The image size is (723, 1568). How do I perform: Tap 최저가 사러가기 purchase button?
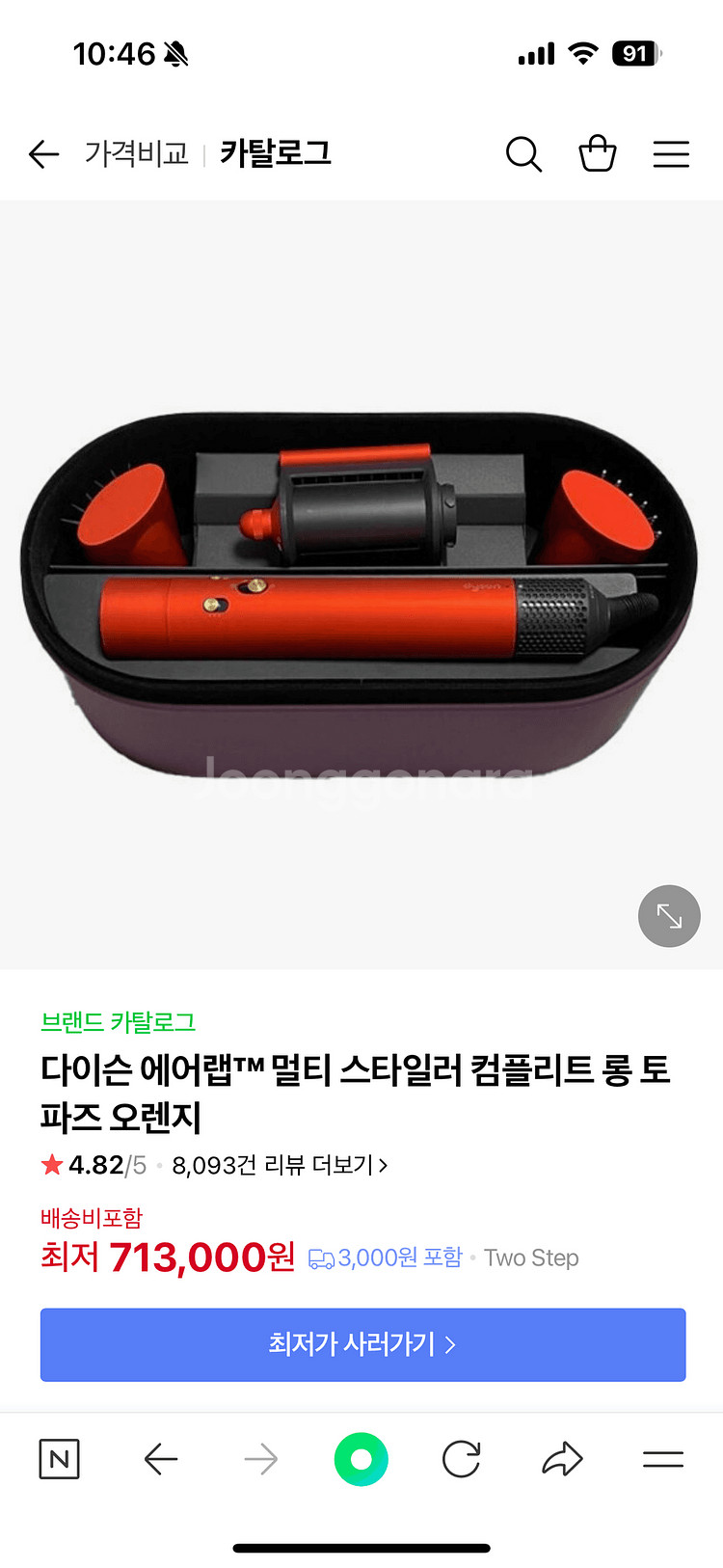[361, 1344]
